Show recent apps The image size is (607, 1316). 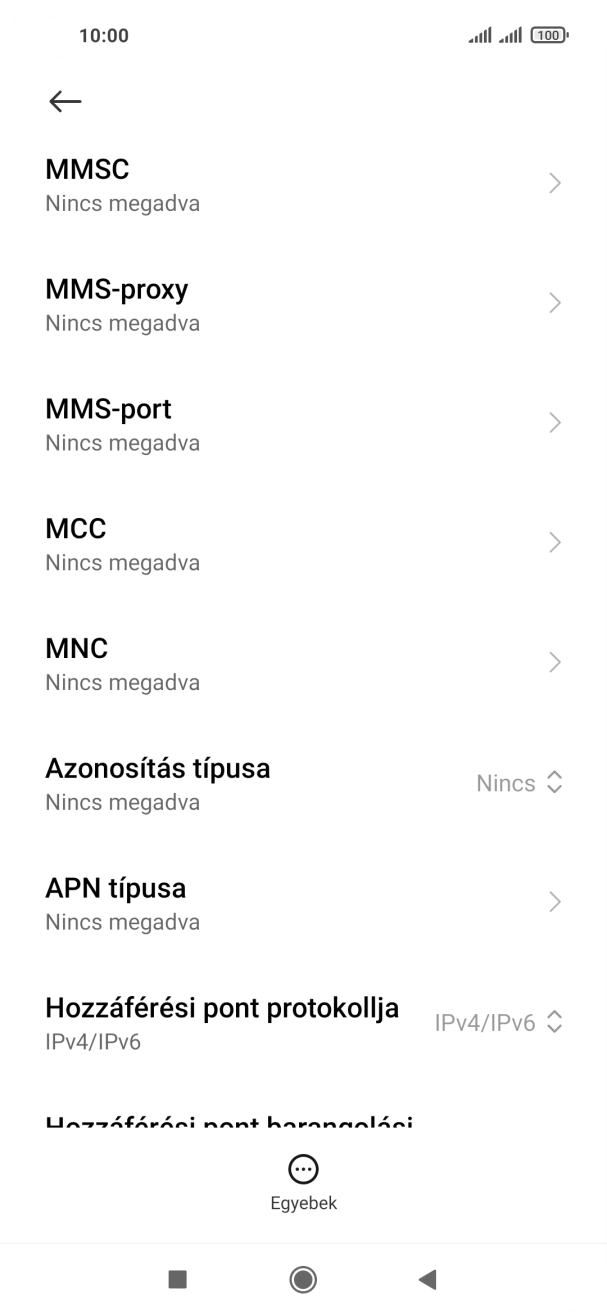(178, 1279)
